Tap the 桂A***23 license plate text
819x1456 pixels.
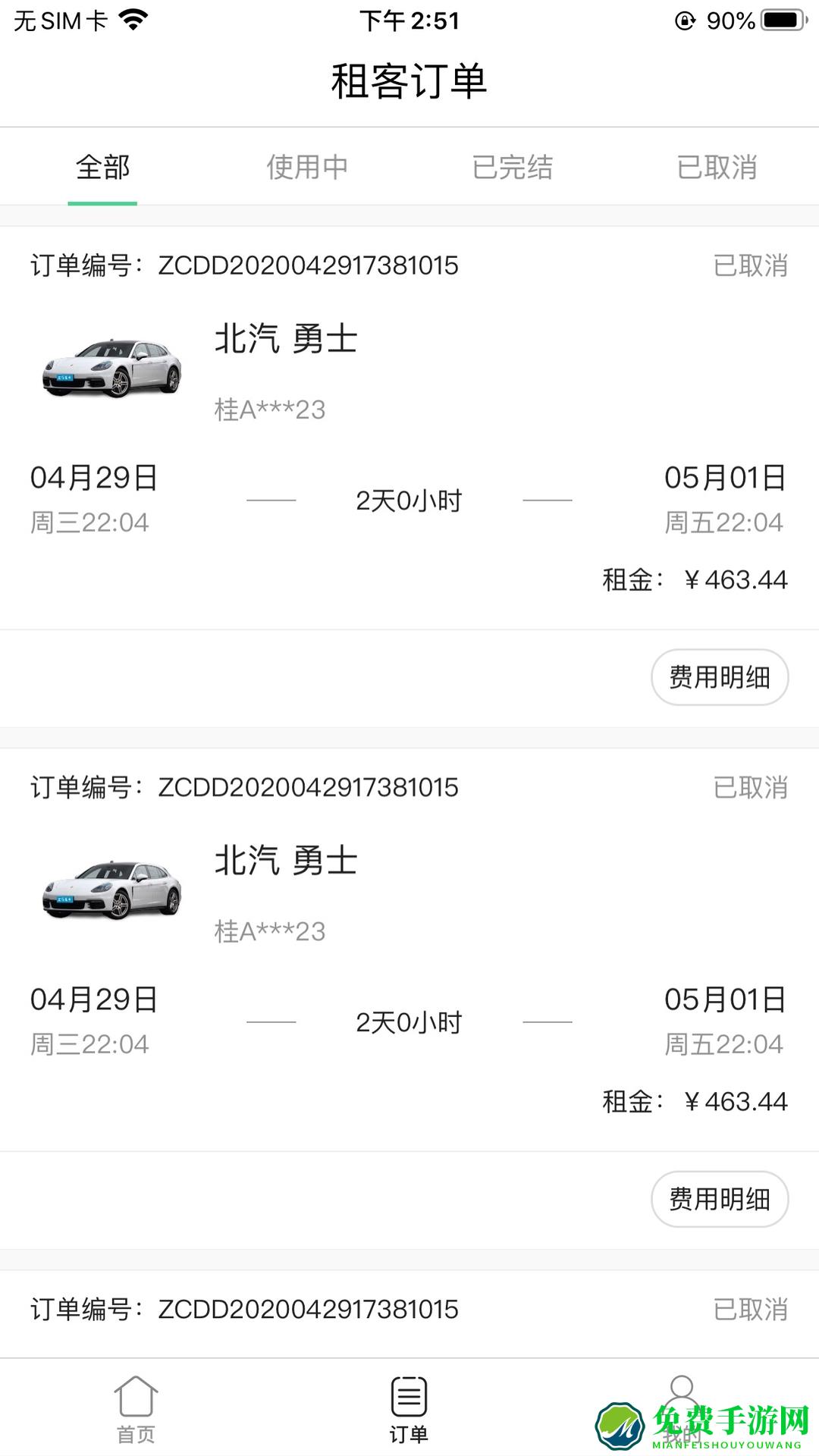click(269, 410)
